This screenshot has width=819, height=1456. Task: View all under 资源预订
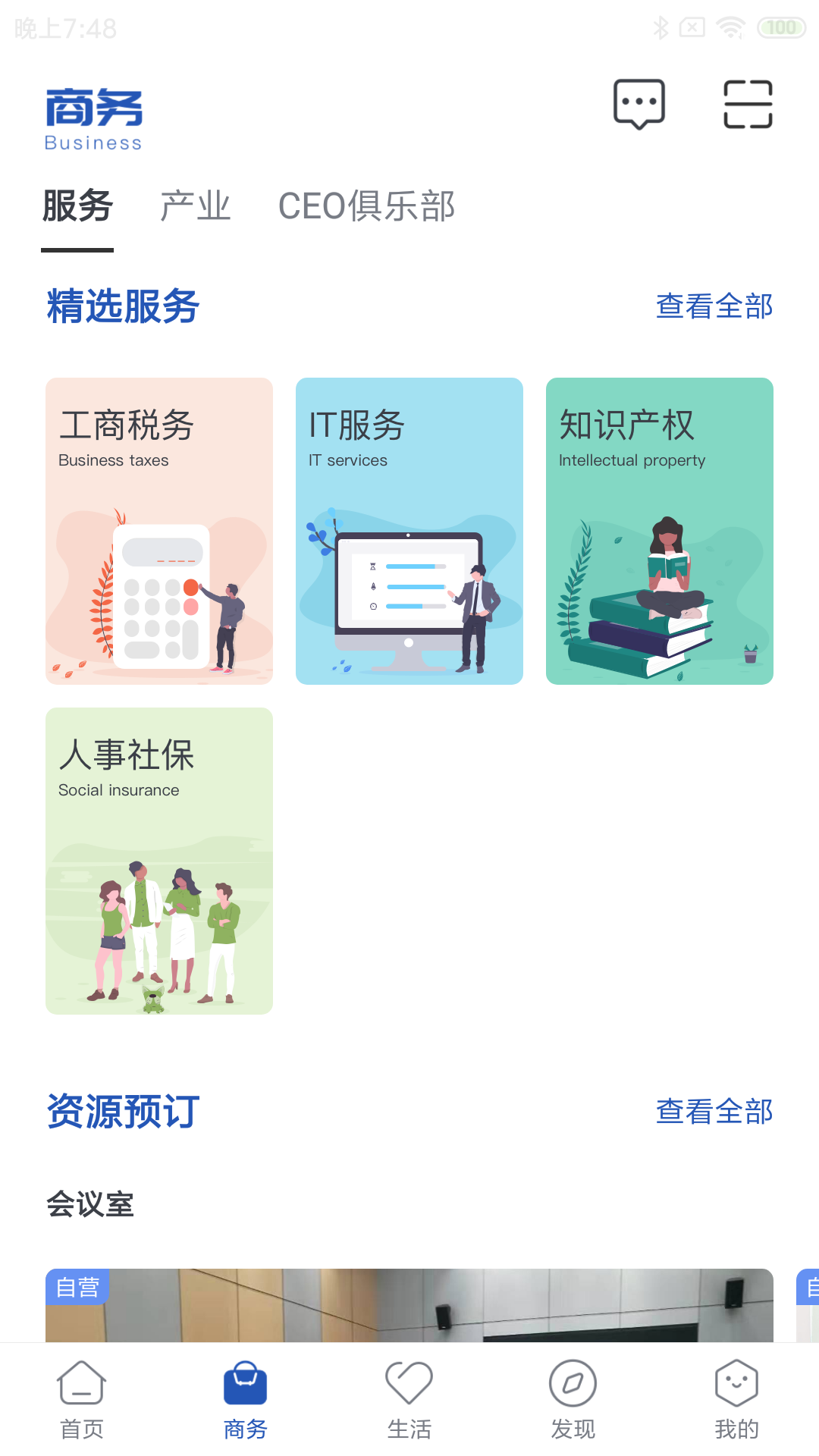714,1112
